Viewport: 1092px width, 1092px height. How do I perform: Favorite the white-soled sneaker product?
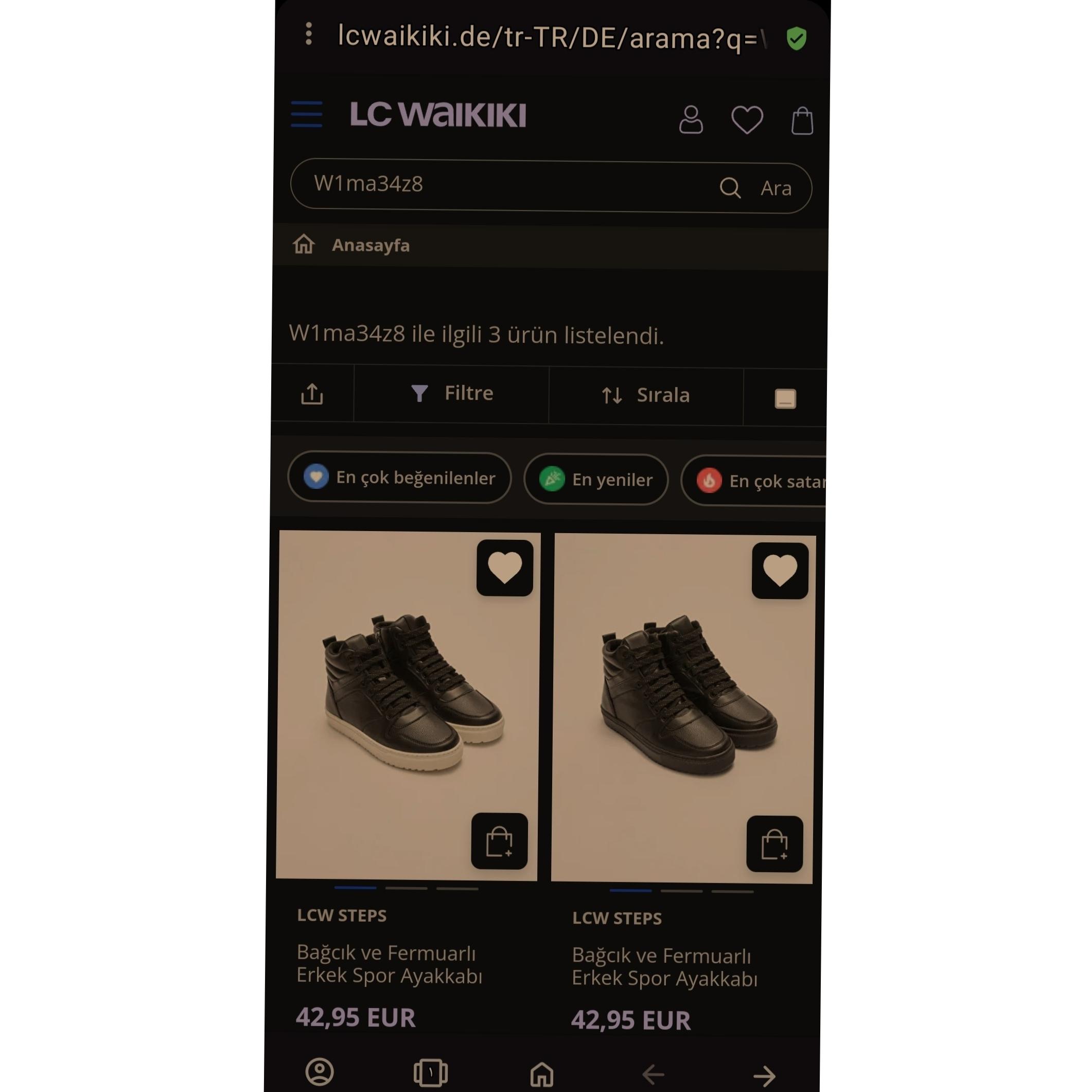[505, 568]
